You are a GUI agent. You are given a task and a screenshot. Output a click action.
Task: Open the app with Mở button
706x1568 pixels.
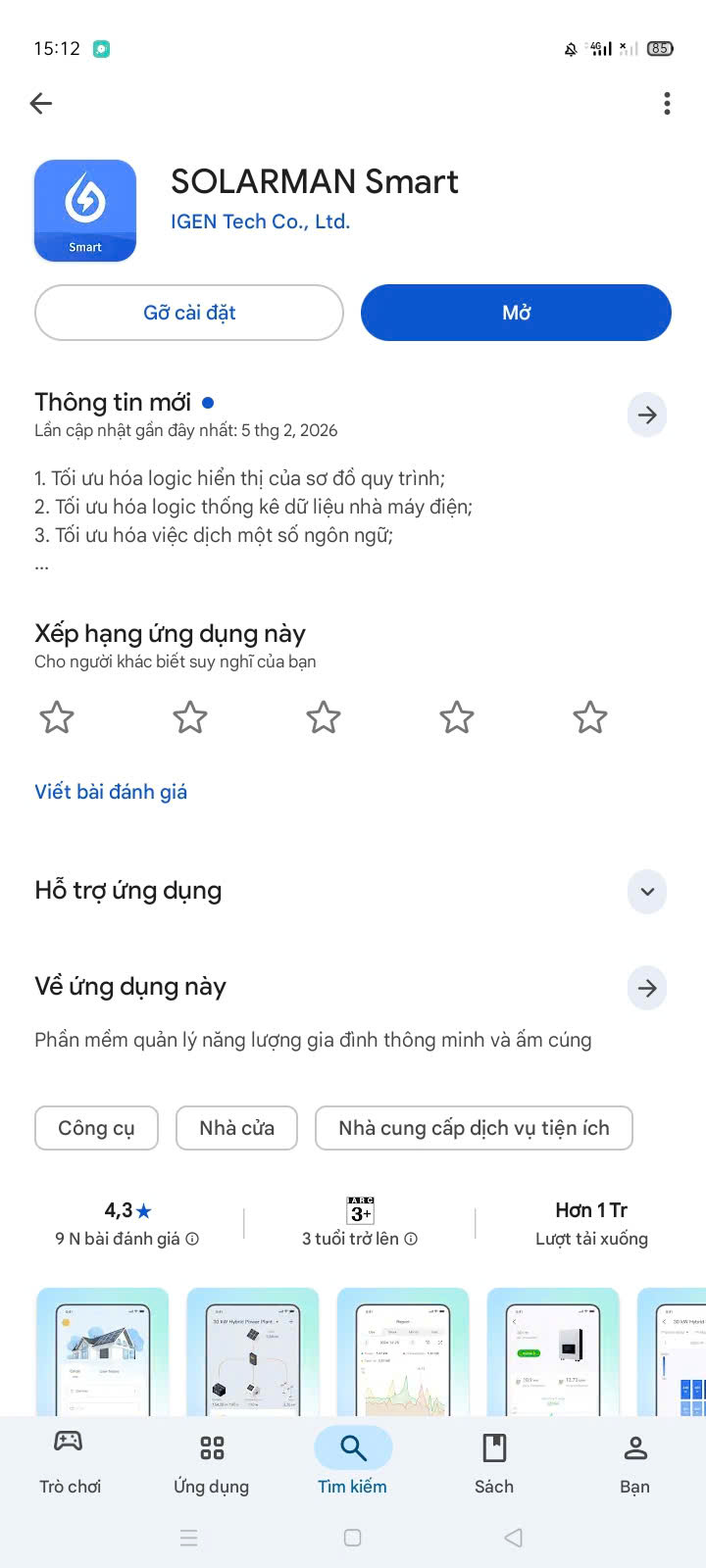click(x=516, y=313)
